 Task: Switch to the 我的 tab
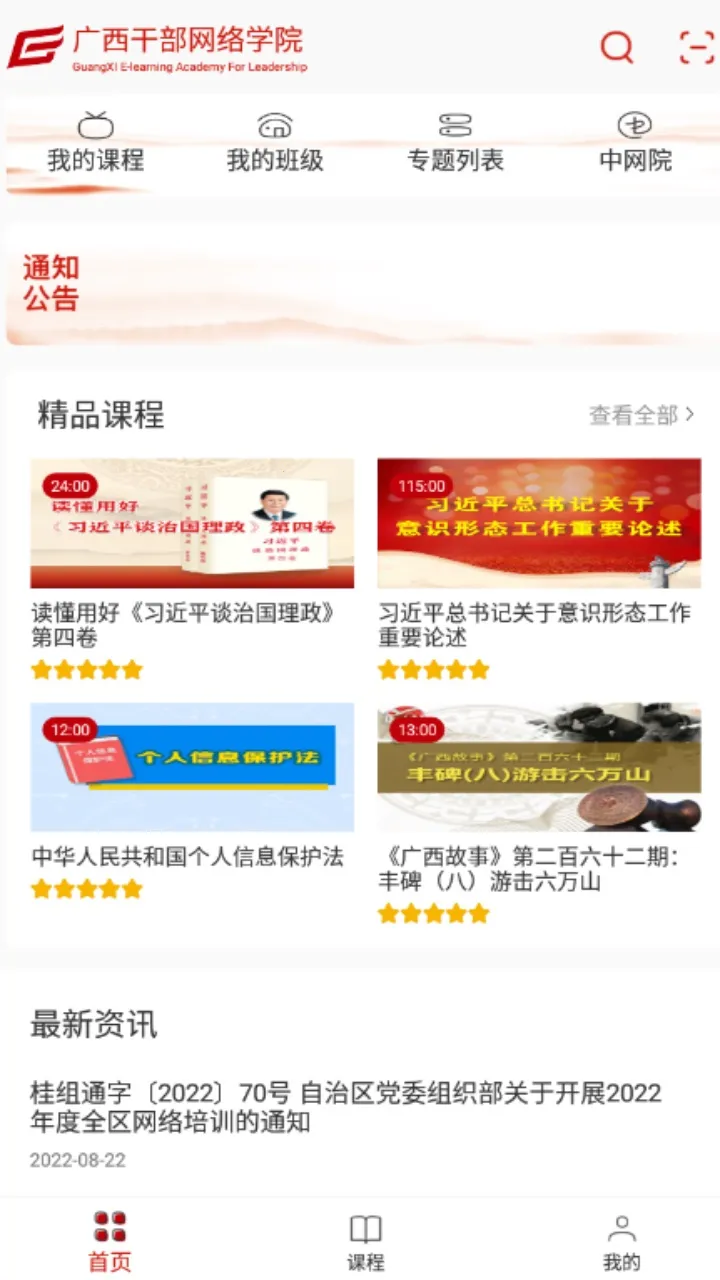pos(623,1240)
